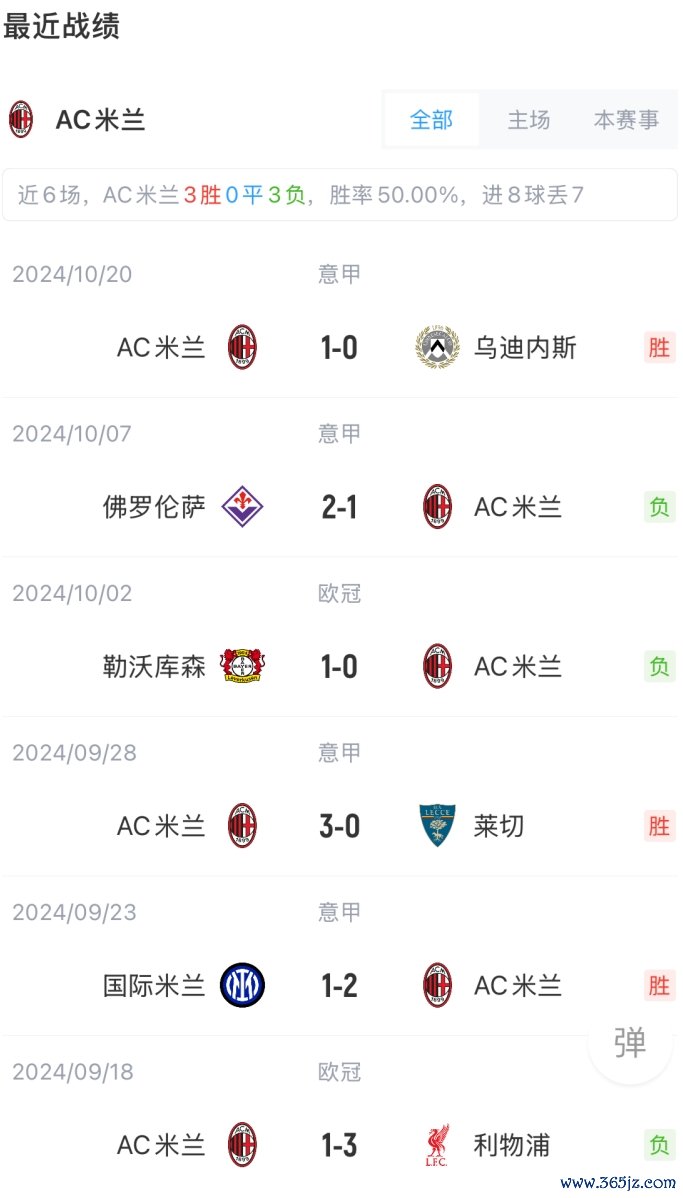Open the 勒沃库森 vs AC米兰 match

339,667
